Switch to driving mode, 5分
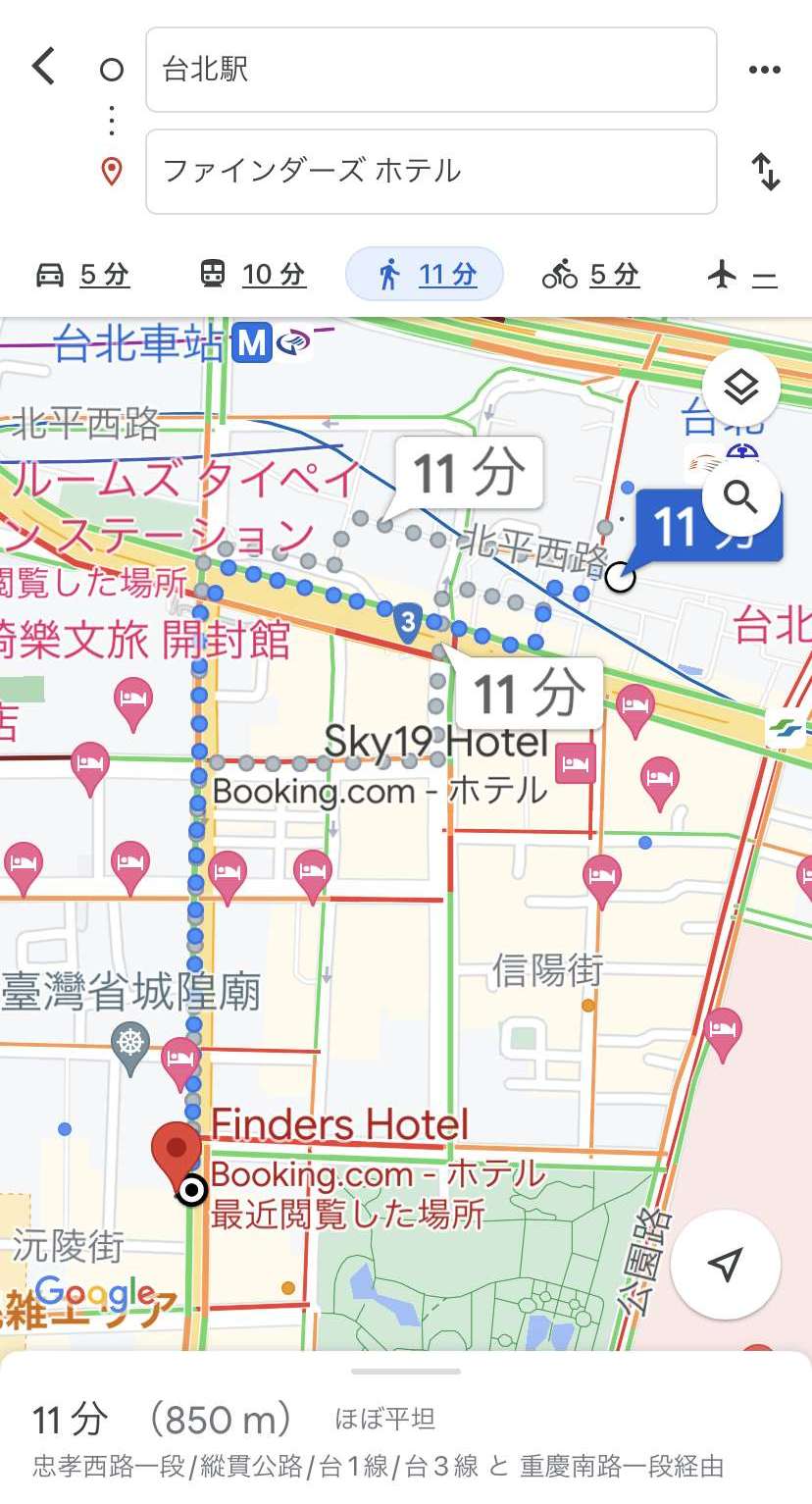The height and width of the screenshot is (1504, 812). click(x=82, y=275)
